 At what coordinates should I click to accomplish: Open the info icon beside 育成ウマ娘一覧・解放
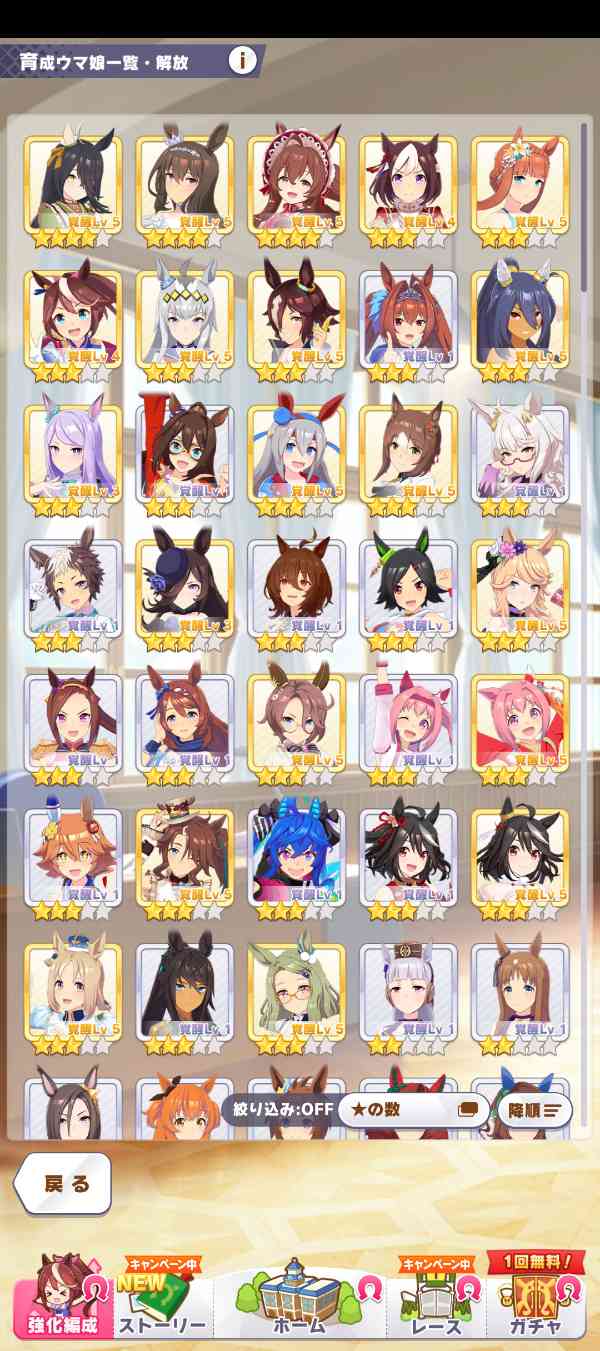click(x=242, y=61)
